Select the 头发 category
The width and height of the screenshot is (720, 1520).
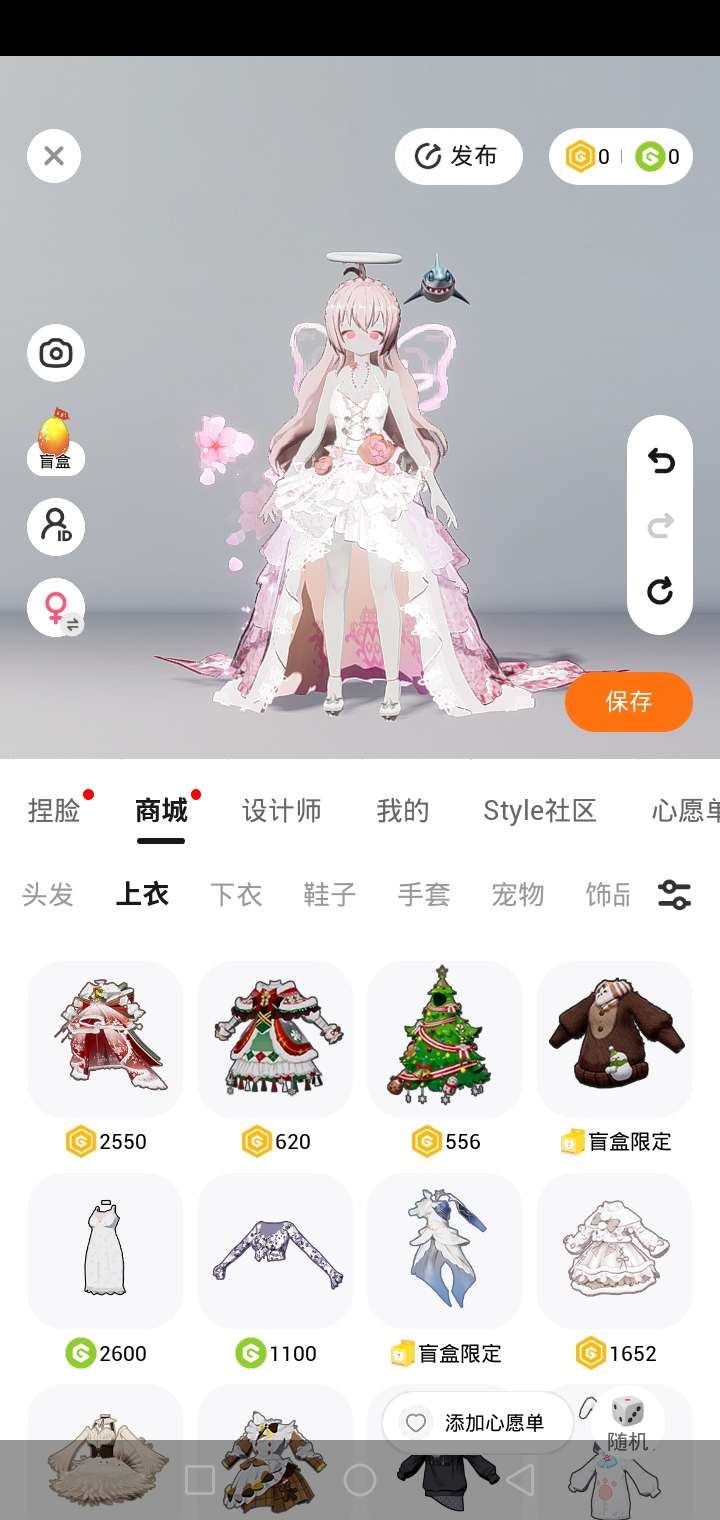click(48, 894)
